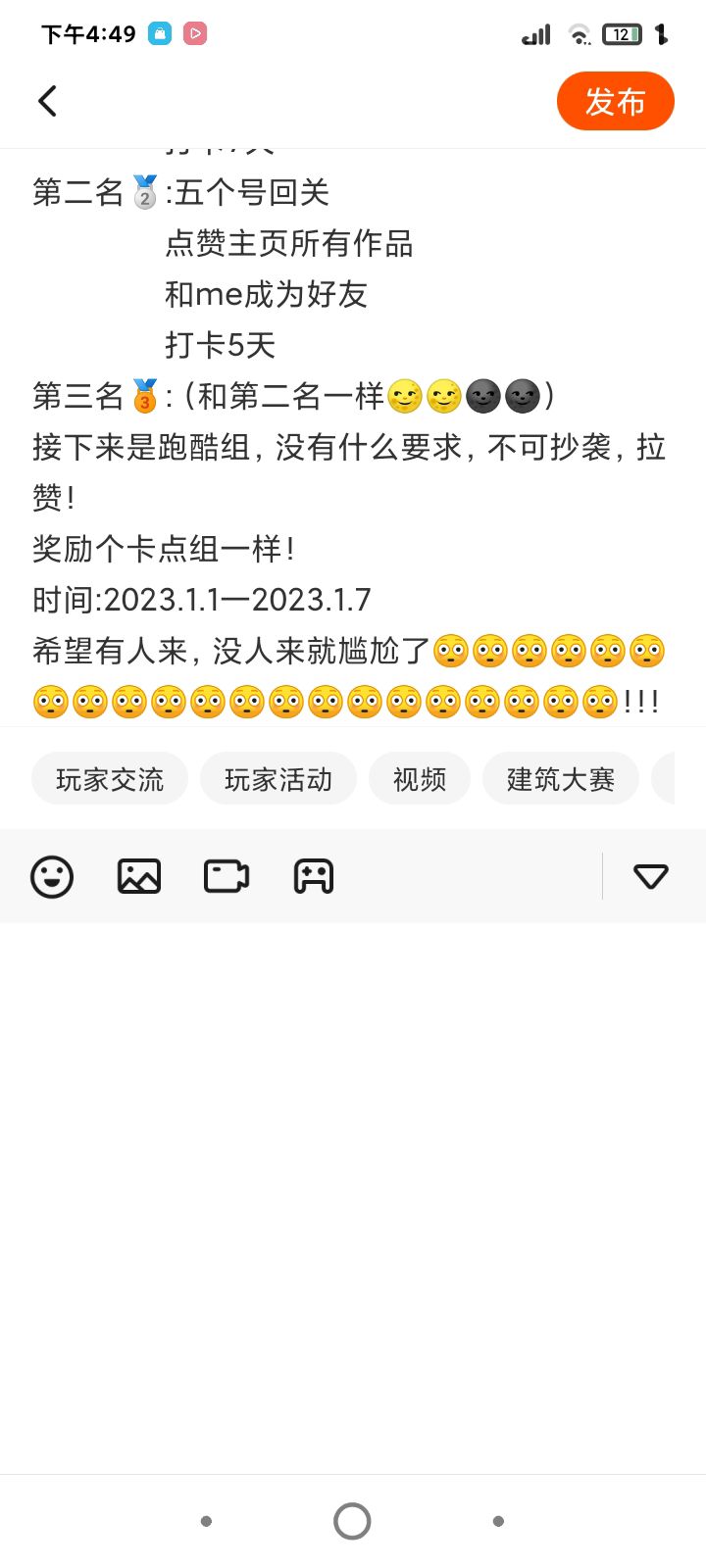Tap the system home button
706x1568 pixels.
352,1521
